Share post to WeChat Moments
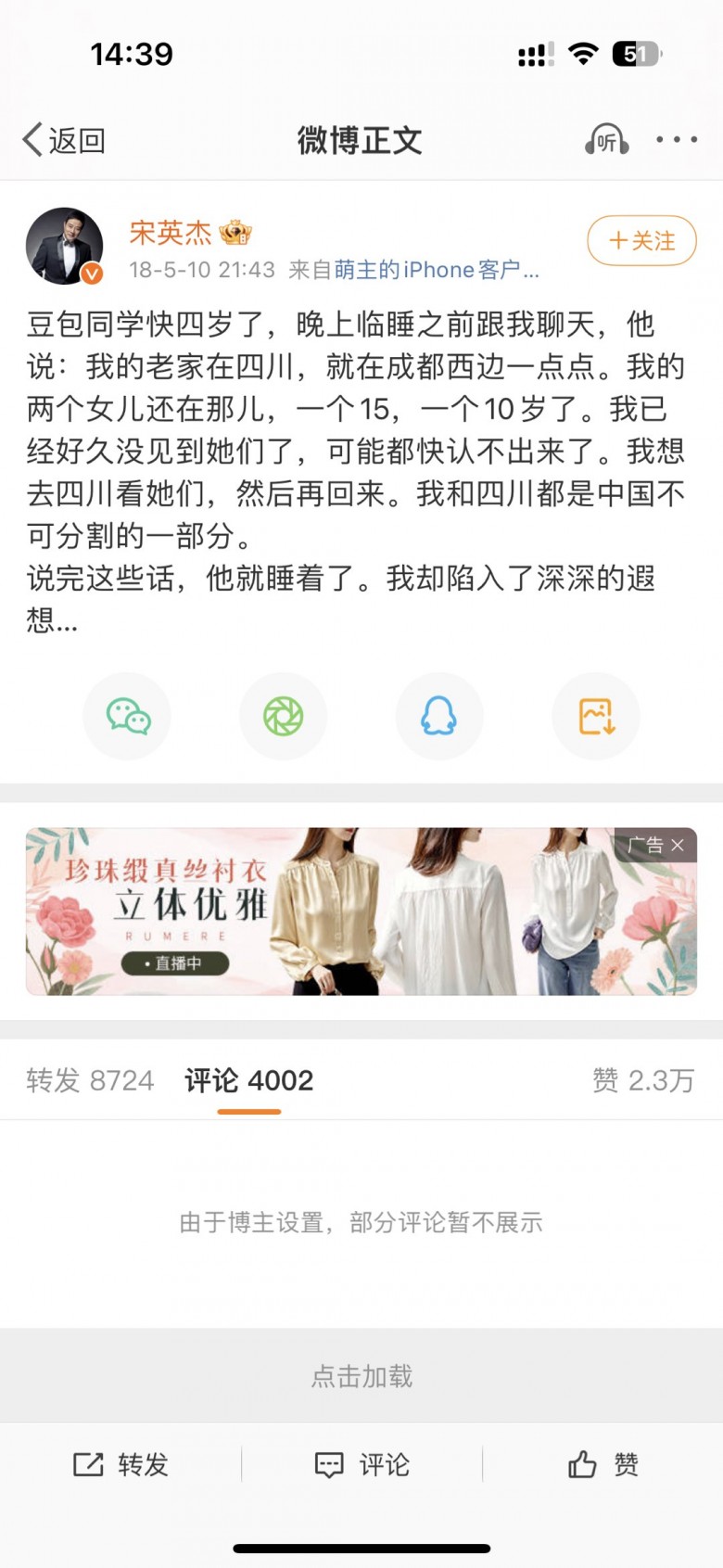Screen dimensions: 723x1568 284,716
